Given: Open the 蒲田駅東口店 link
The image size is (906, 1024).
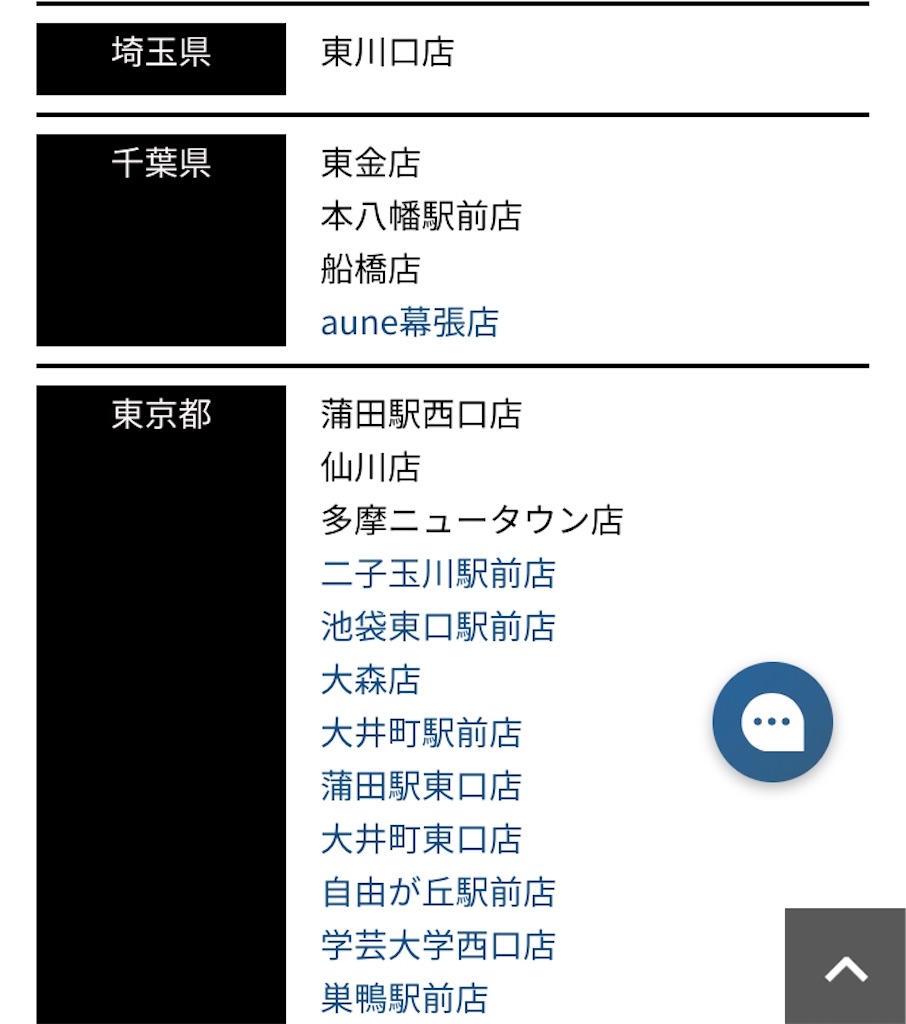Looking at the screenshot, I should pos(420,786).
